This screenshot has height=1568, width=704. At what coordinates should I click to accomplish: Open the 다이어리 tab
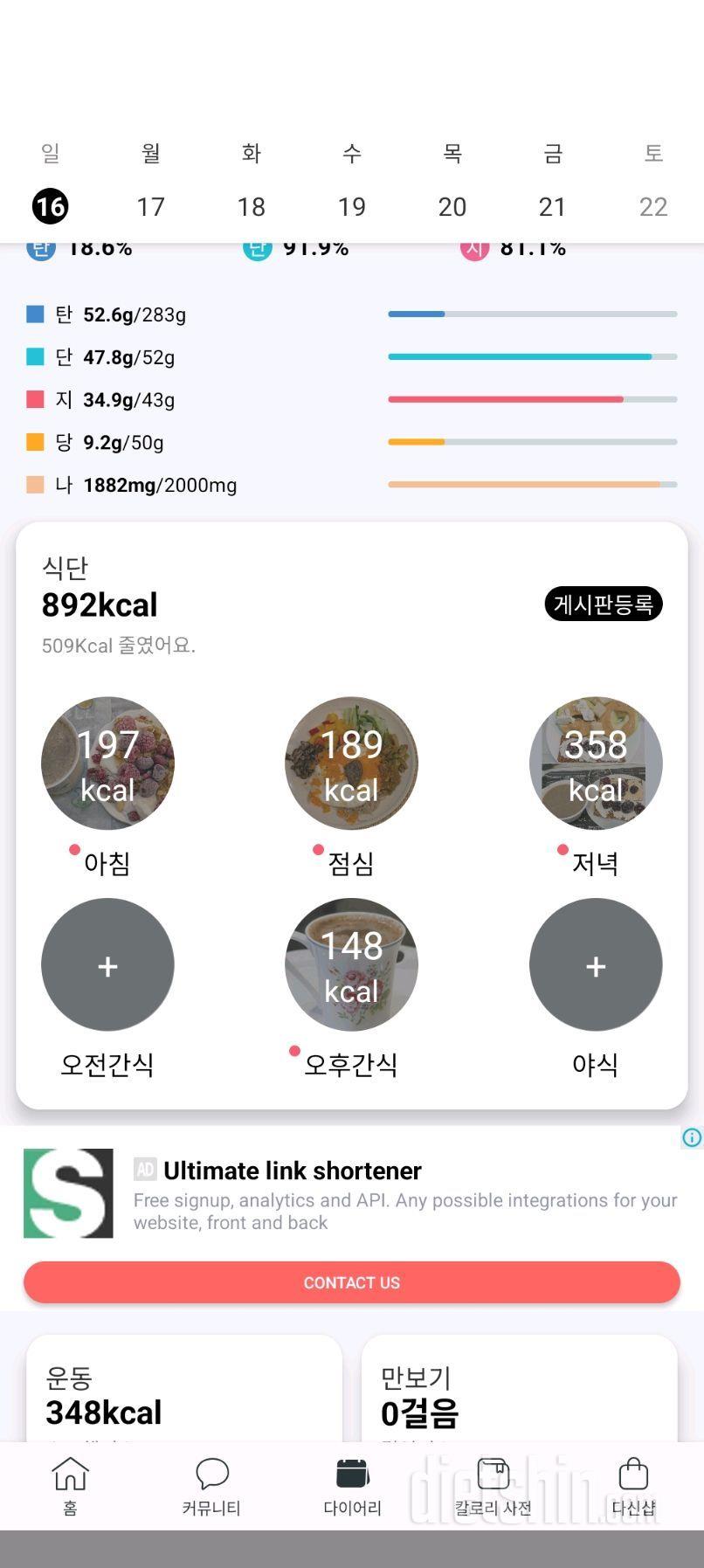[352, 1485]
